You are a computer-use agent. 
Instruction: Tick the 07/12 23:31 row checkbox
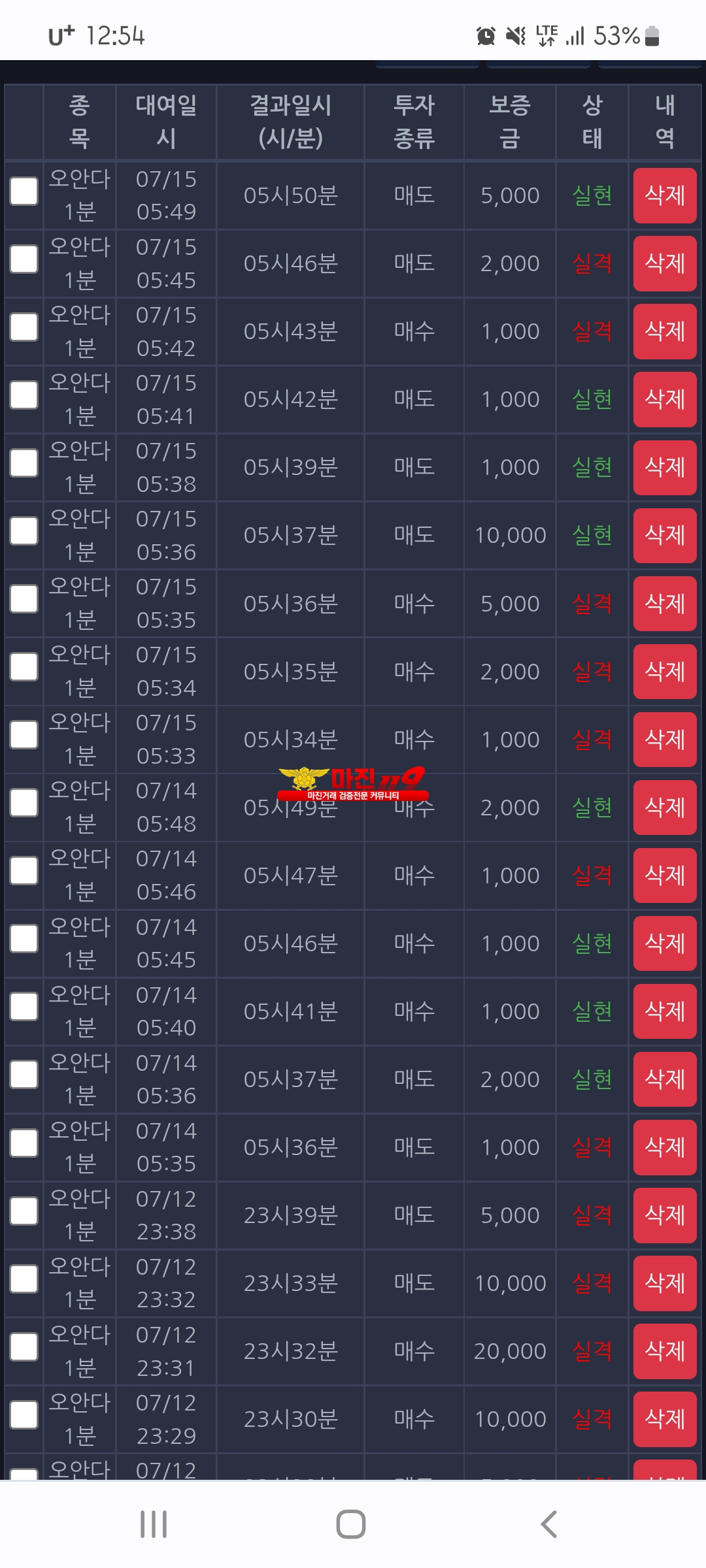(x=24, y=1347)
